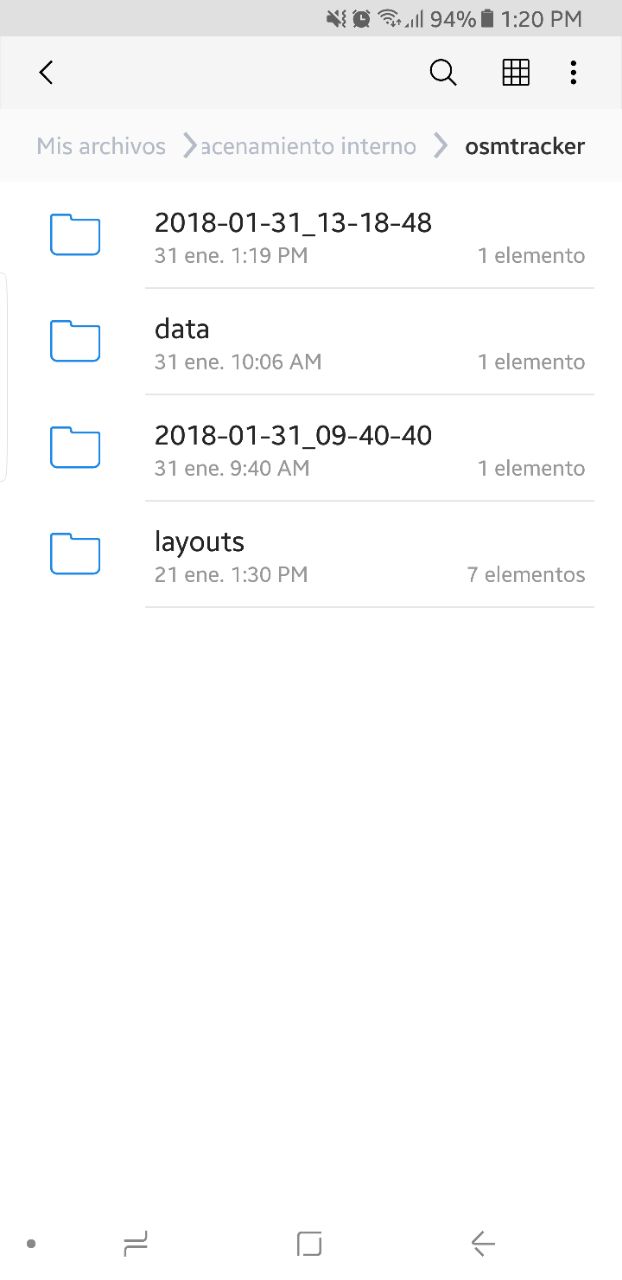Open the layouts folder
The image size is (622, 1280).
200,555
